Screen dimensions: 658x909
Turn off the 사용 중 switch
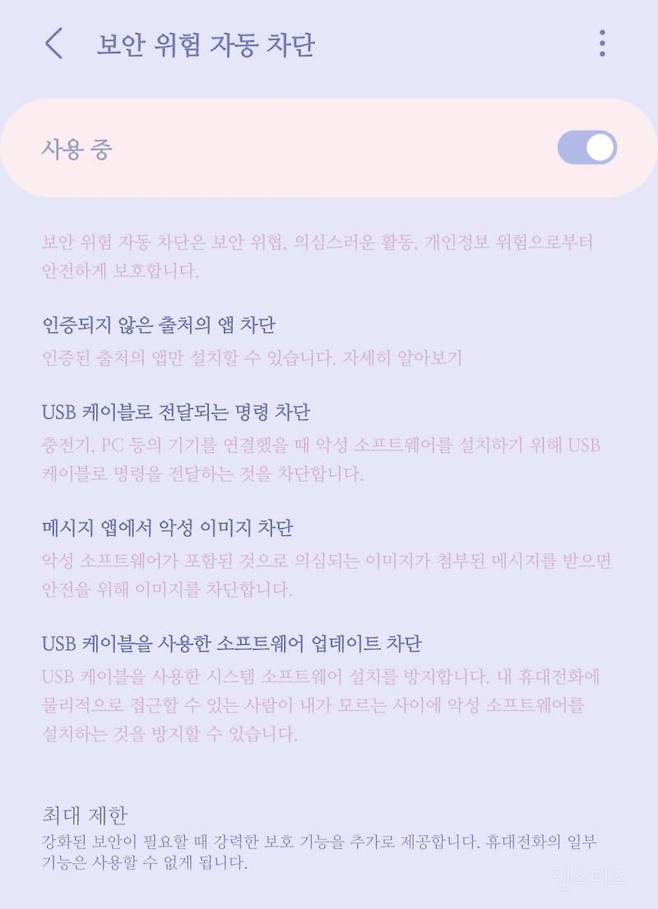click(587, 148)
